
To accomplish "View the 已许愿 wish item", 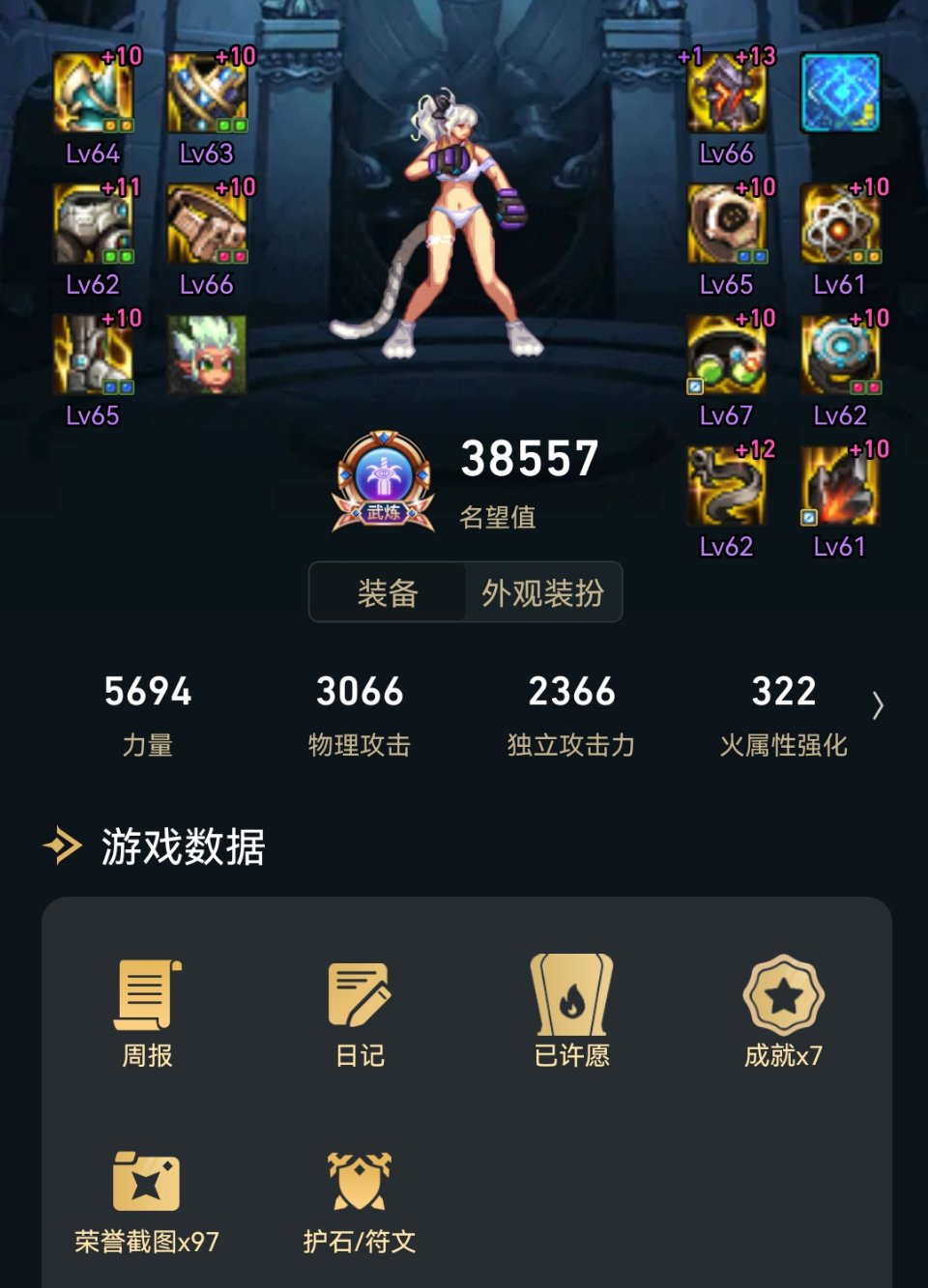I will coord(571,1012).
